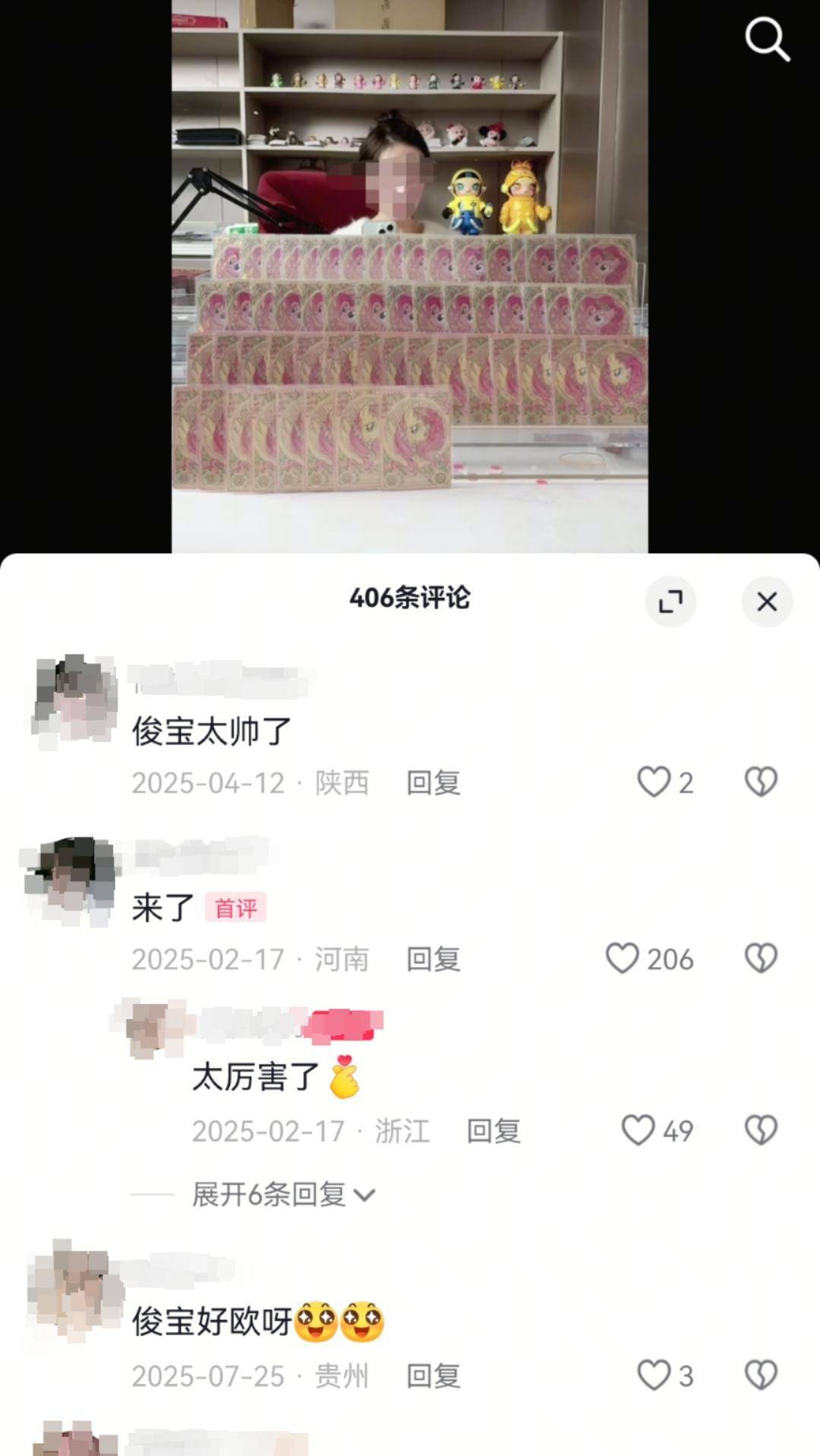Reply to the comment 俊宝太帅了
820x1456 pixels.
(x=433, y=783)
